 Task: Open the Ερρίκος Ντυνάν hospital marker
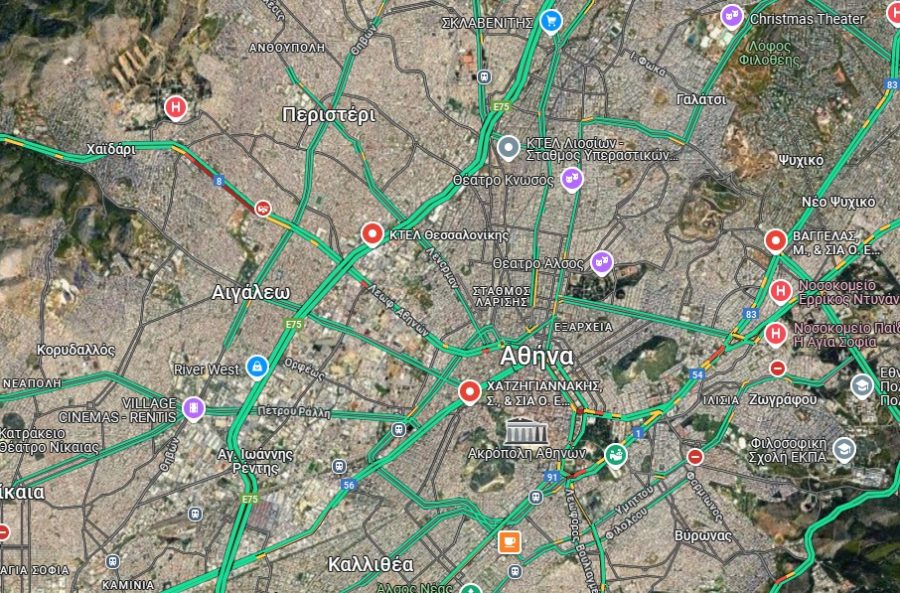click(x=781, y=290)
